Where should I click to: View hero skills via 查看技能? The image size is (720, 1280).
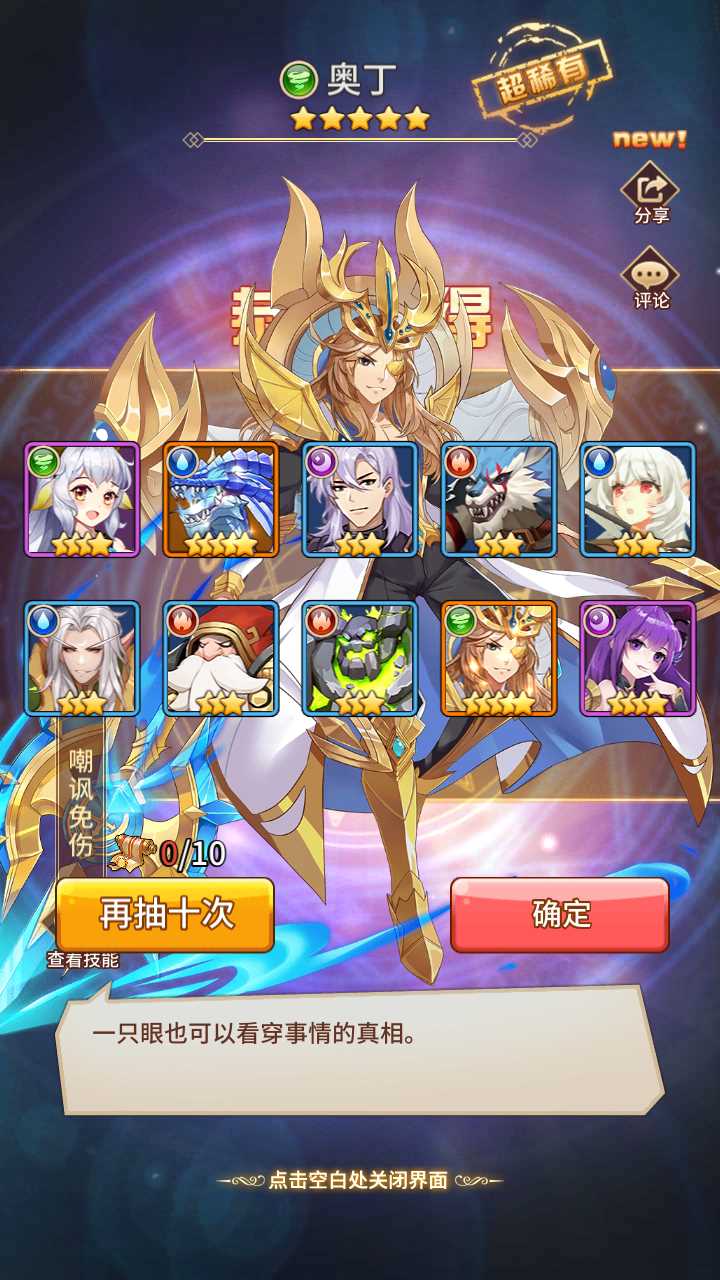[x=83, y=960]
